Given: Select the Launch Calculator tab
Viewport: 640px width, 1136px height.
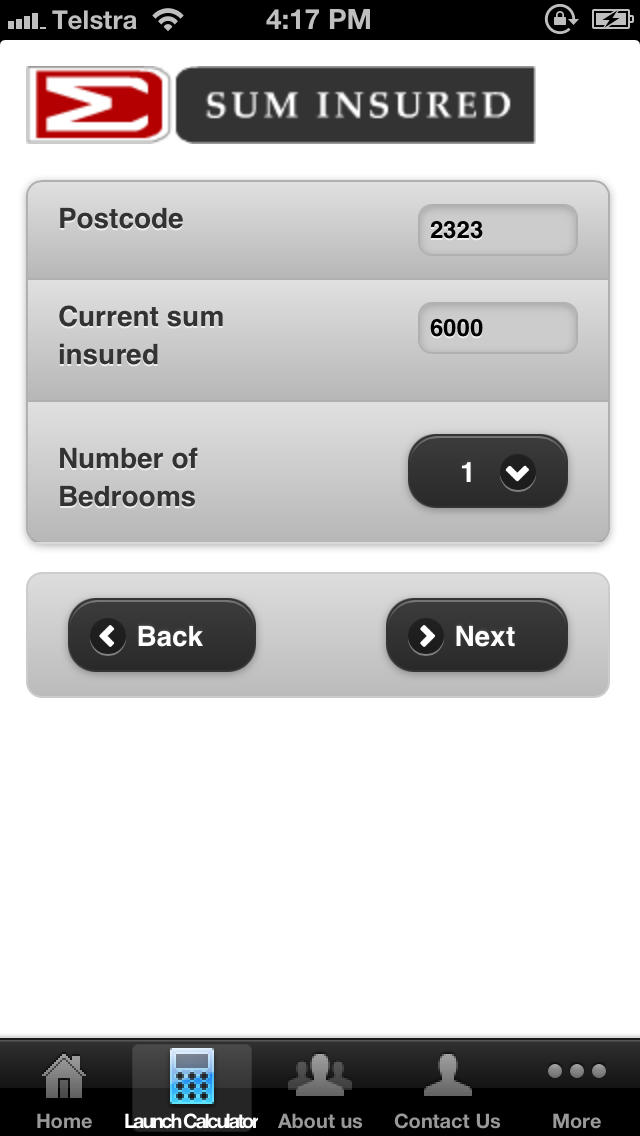Looking at the screenshot, I should (x=191, y=1089).
